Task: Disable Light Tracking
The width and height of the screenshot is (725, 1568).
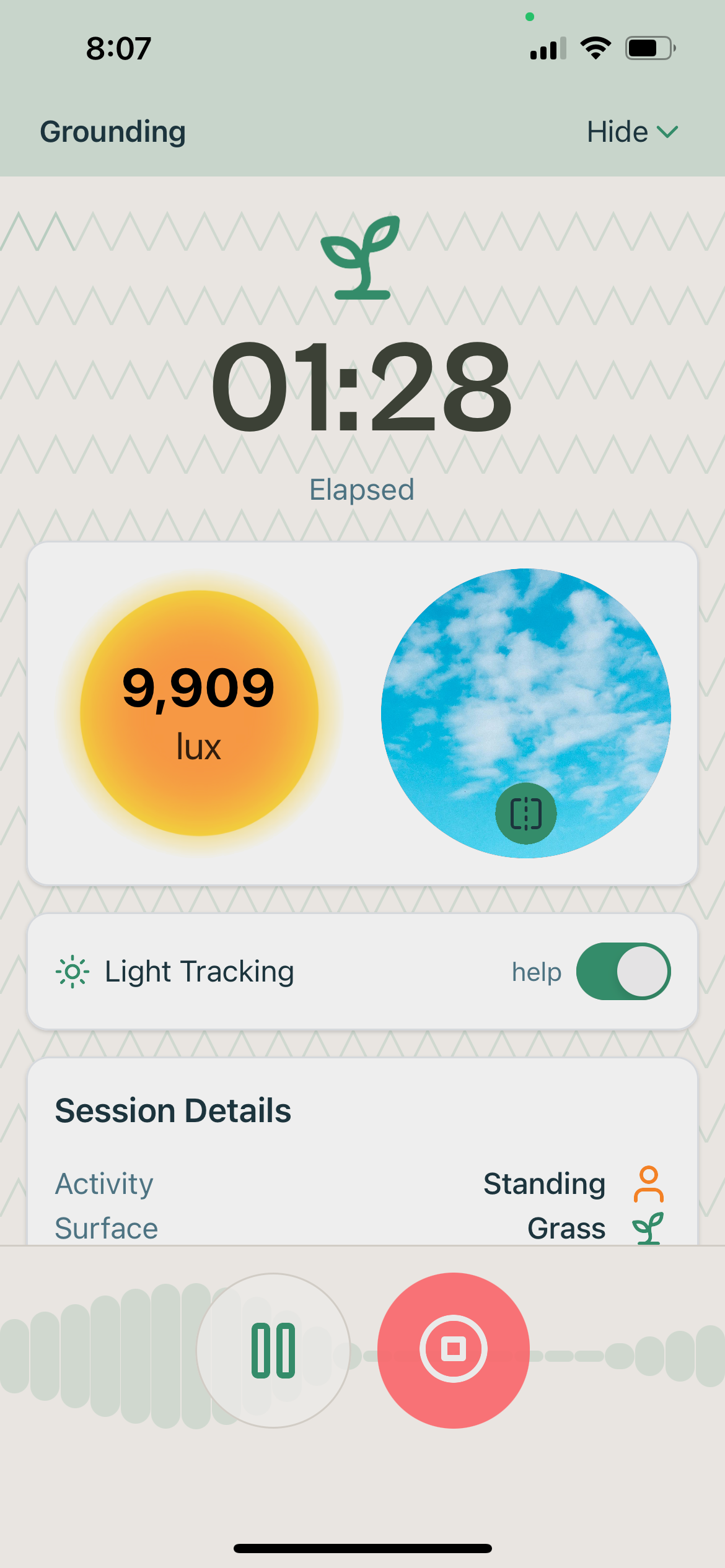Action: (x=623, y=971)
